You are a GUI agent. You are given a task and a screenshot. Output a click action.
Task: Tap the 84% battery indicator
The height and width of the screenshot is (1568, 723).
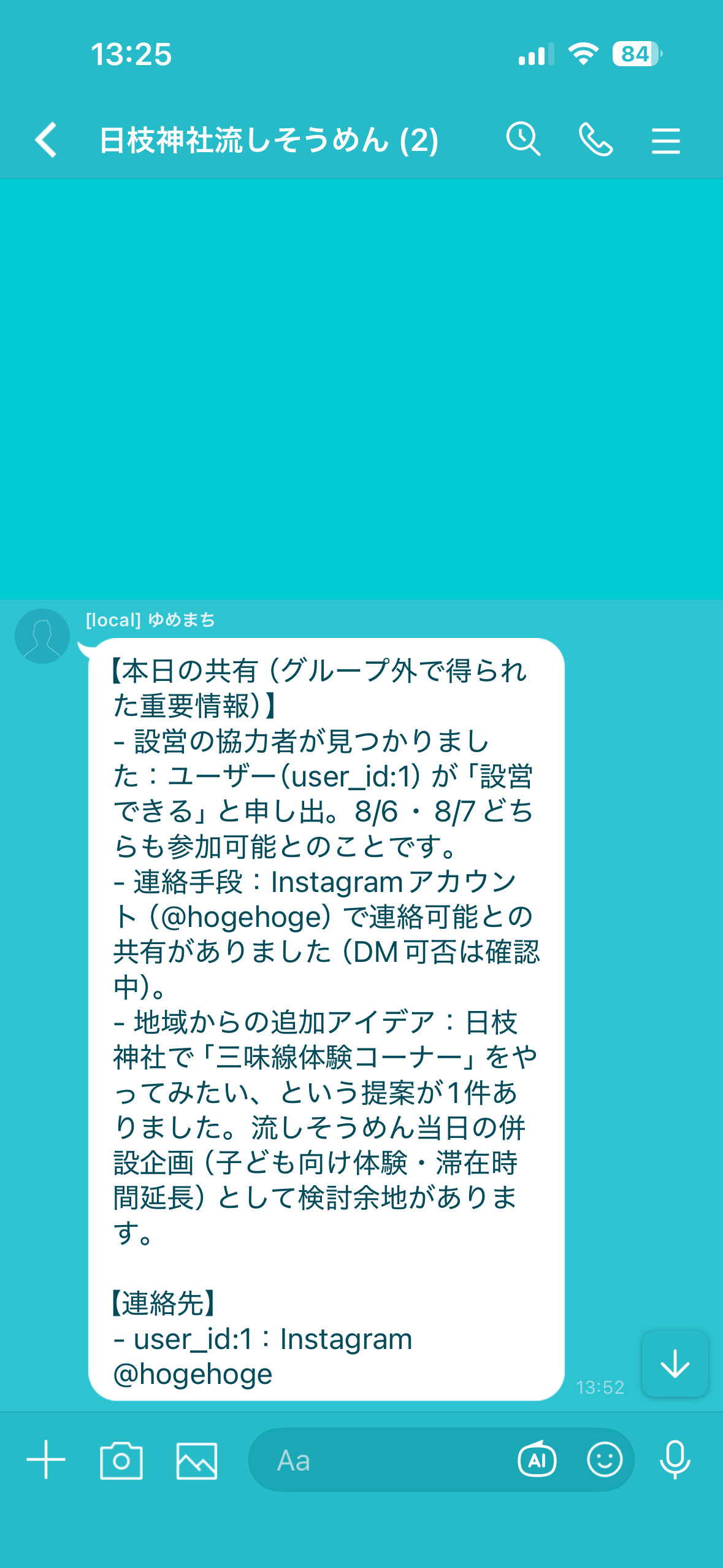[635, 54]
